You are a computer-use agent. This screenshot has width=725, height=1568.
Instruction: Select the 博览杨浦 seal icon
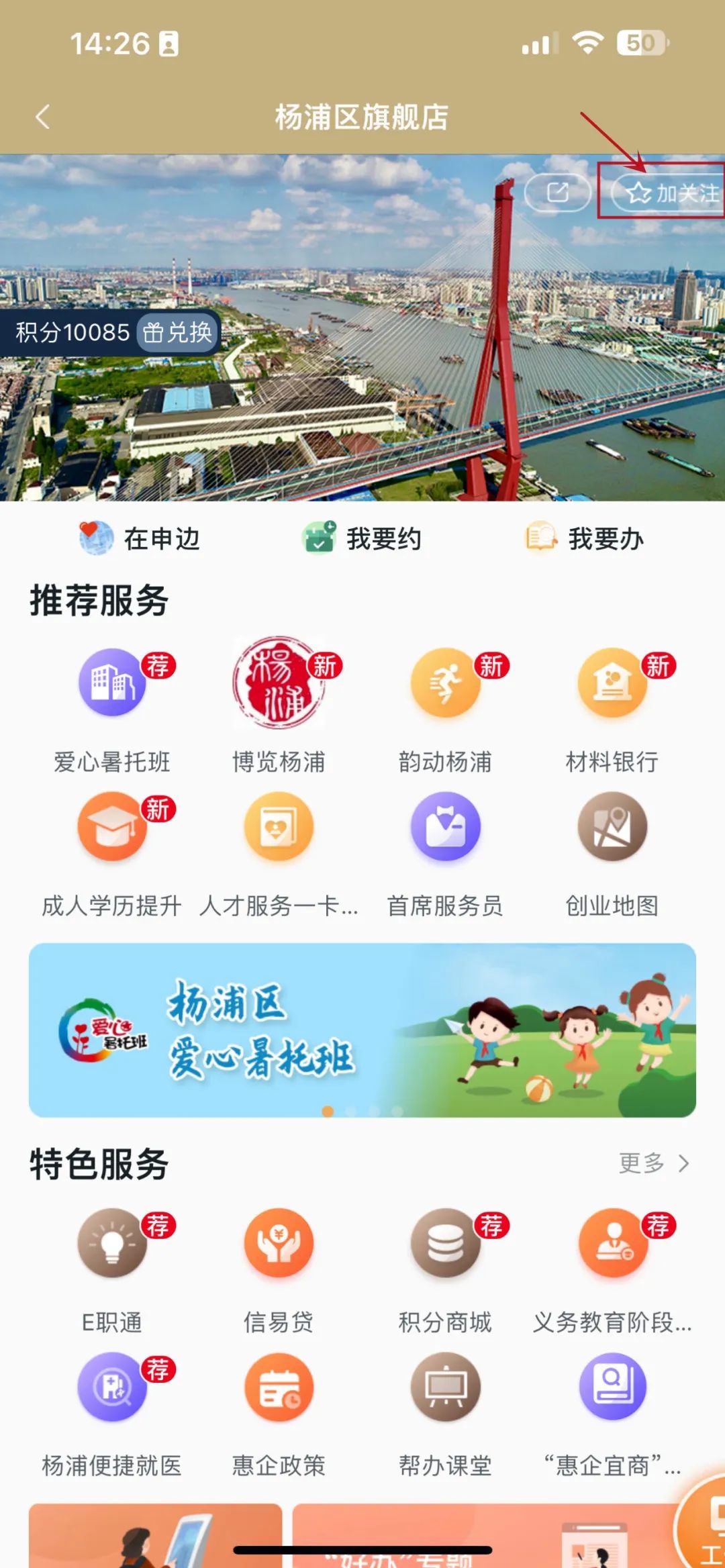[279, 681]
